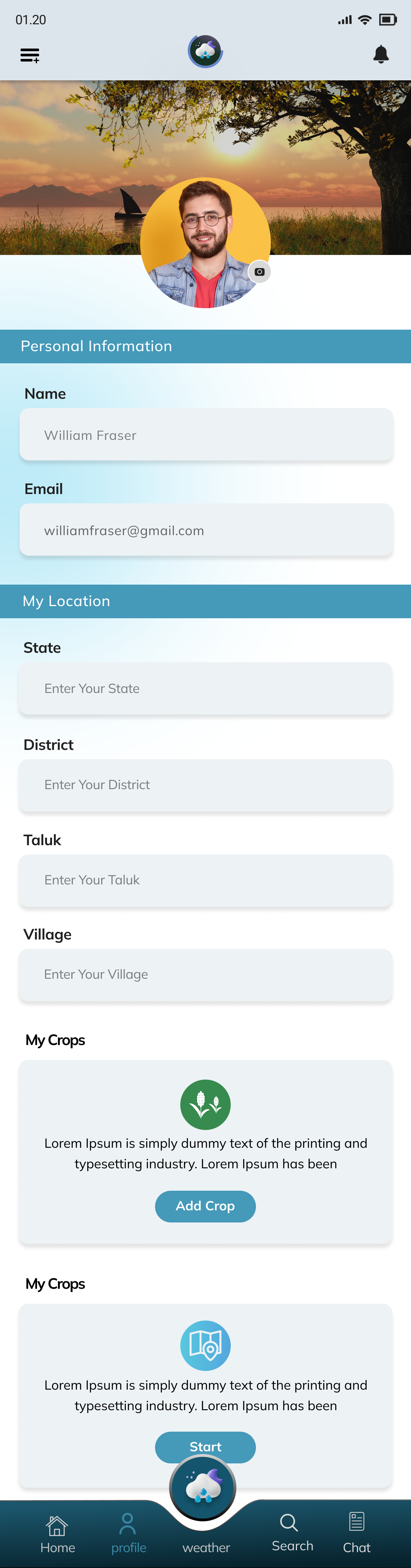
Task: Open the Chat tab
Action: tap(356, 1533)
